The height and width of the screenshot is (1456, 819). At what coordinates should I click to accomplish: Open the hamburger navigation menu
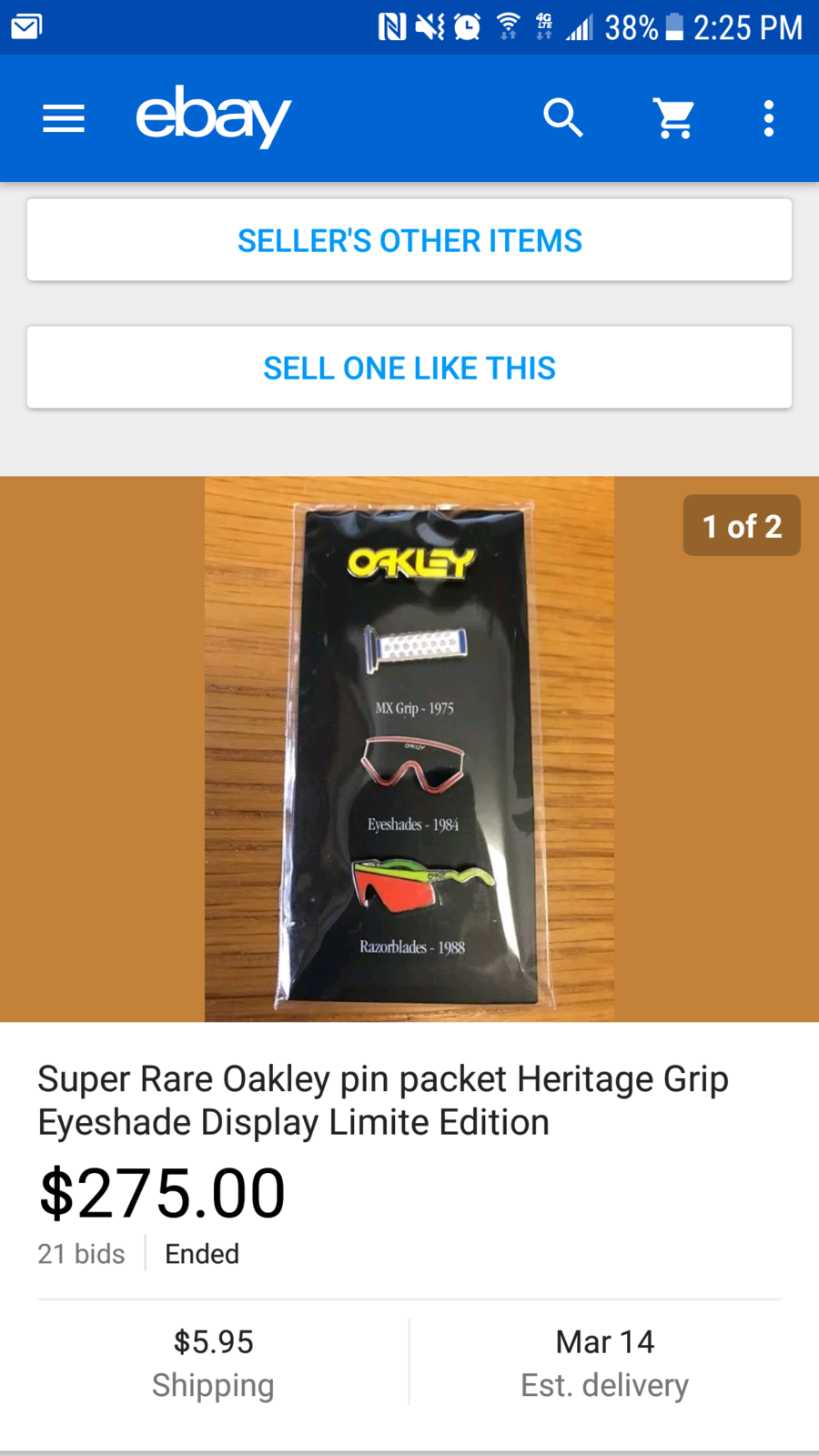pyautogui.click(x=64, y=118)
